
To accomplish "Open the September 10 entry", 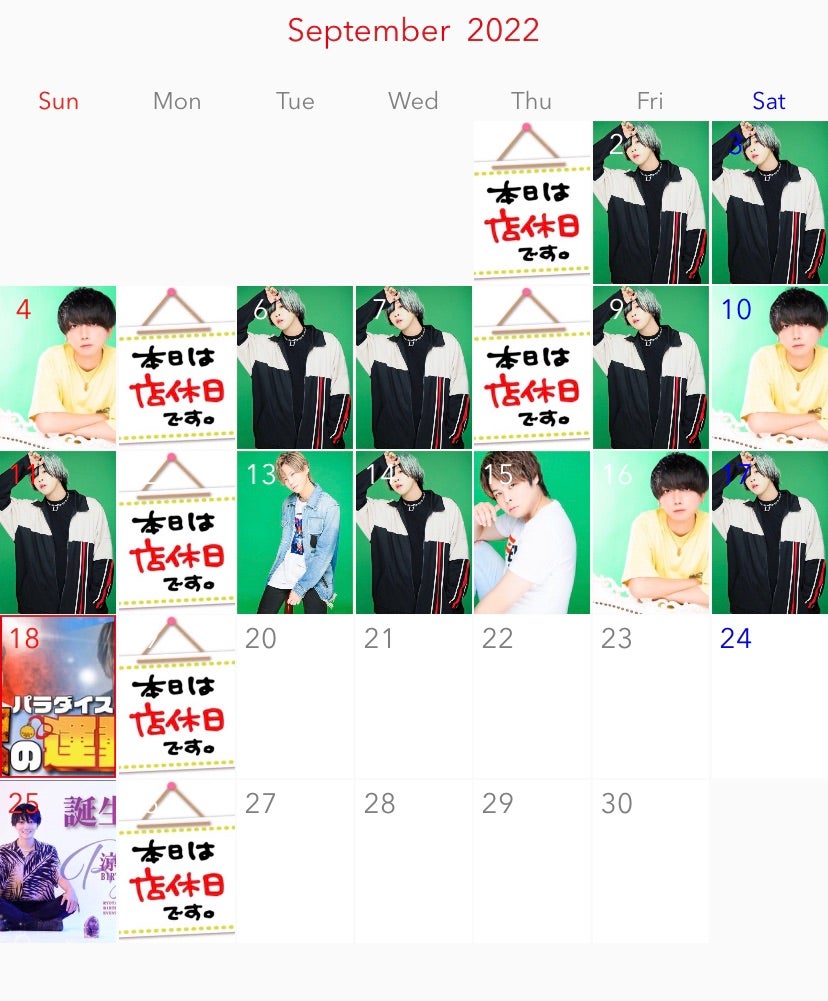I will pos(769,367).
